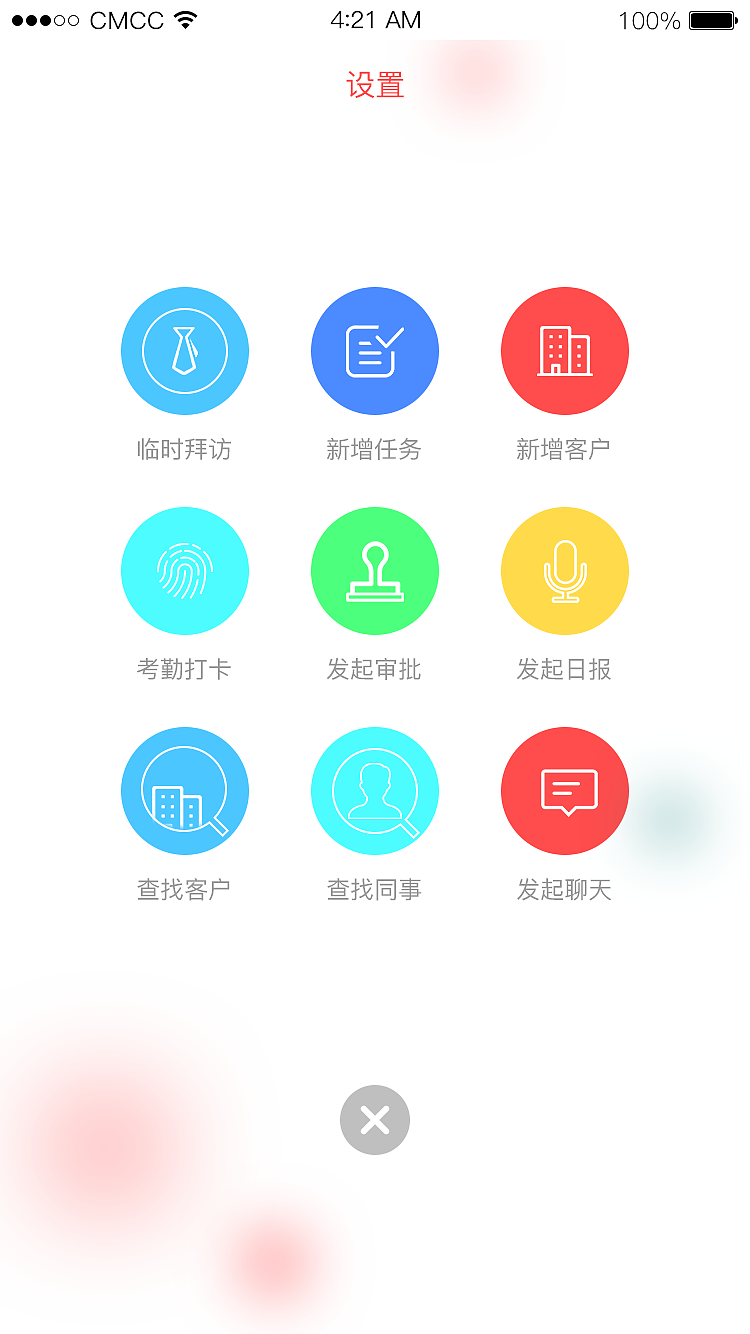
Task: Tap the battery icon in status bar
Action: pyautogui.click(x=712, y=19)
